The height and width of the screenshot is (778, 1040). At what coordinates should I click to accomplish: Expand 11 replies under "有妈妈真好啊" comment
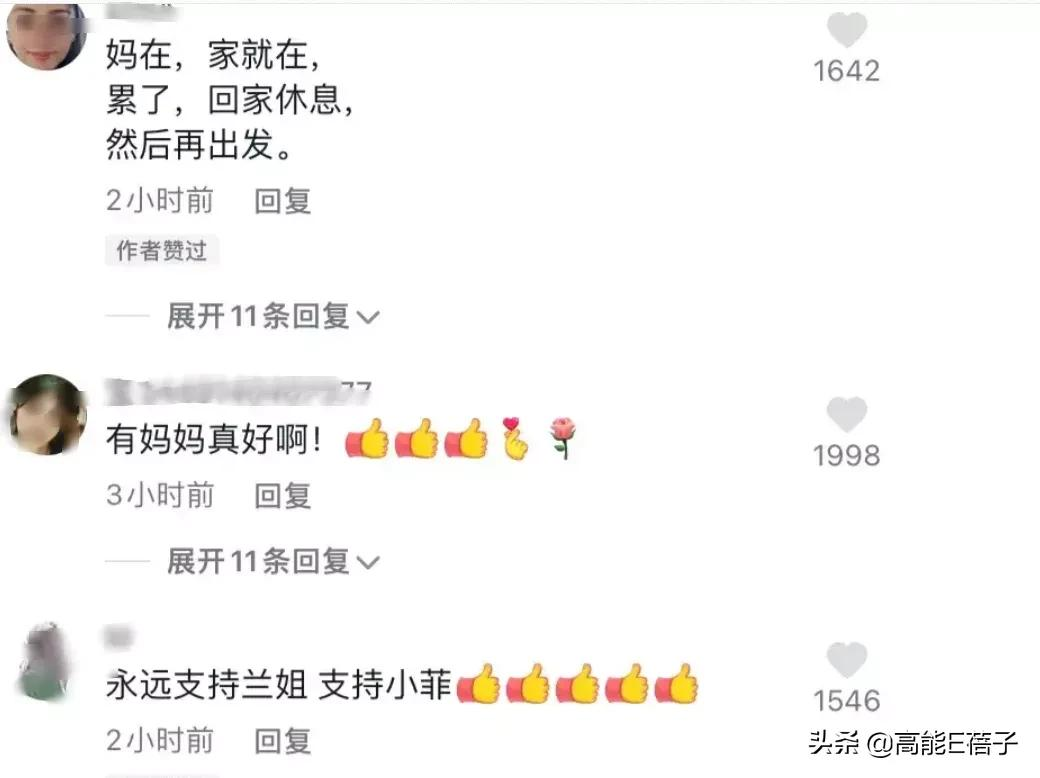pyautogui.click(x=272, y=562)
